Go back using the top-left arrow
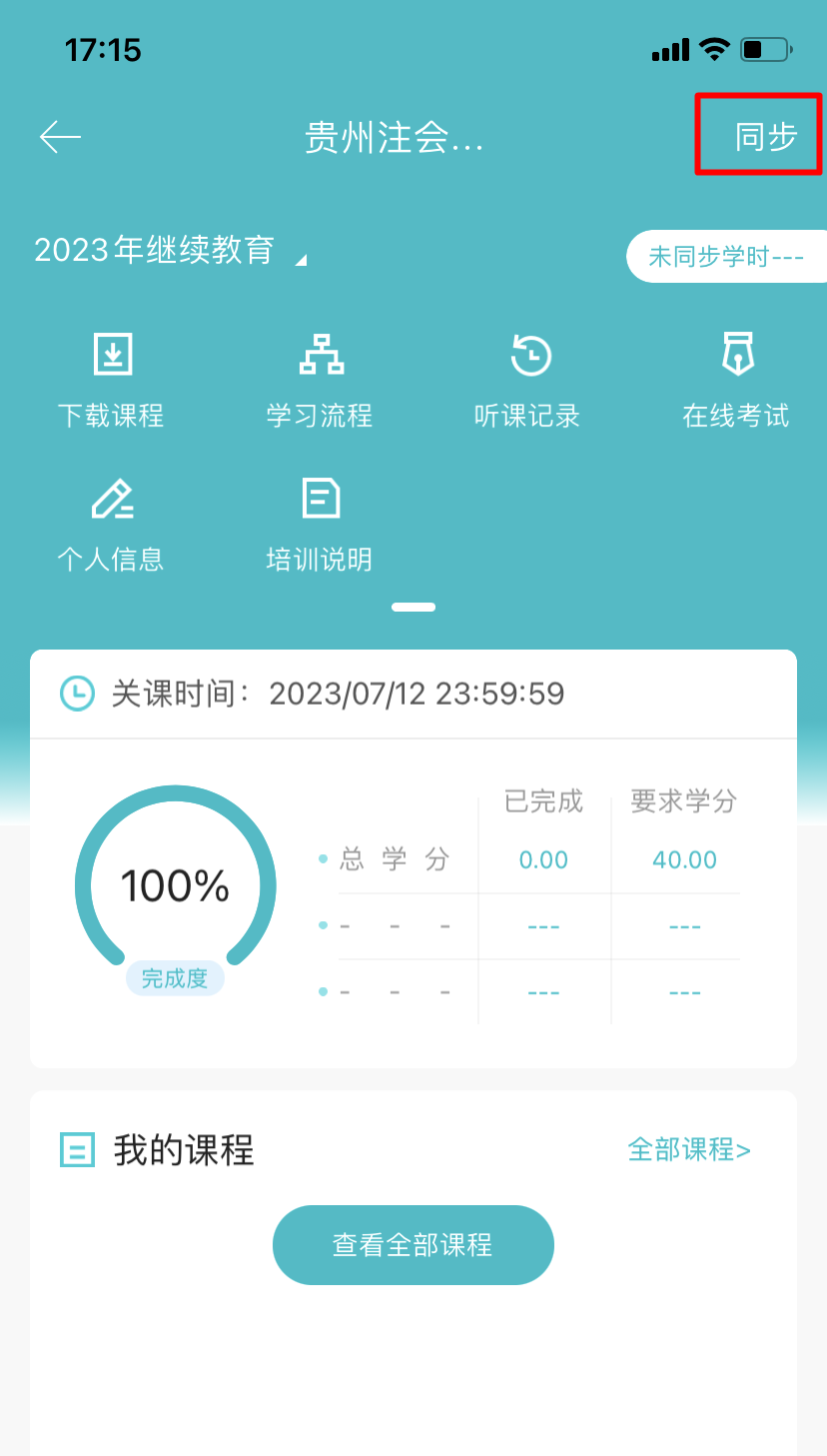Image resolution: width=827 pixels, height=1456 pixels. 60,137
